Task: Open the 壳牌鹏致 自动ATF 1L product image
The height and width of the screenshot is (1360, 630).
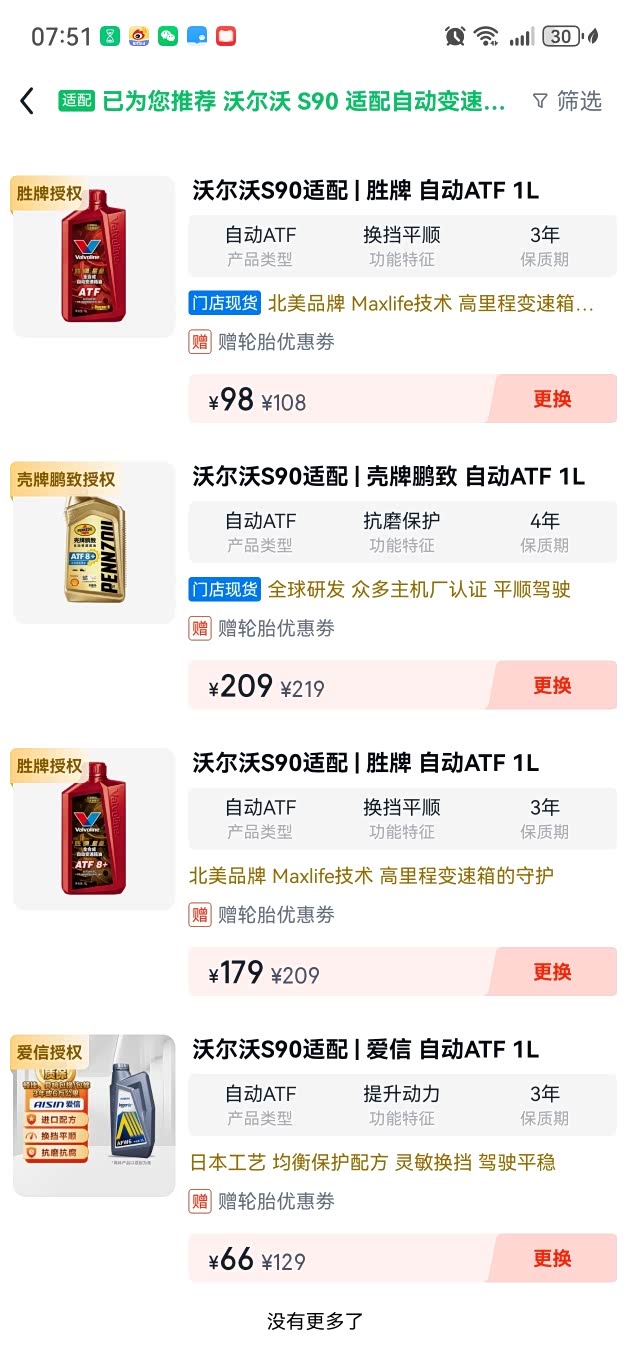Action: tap(94, 543)
